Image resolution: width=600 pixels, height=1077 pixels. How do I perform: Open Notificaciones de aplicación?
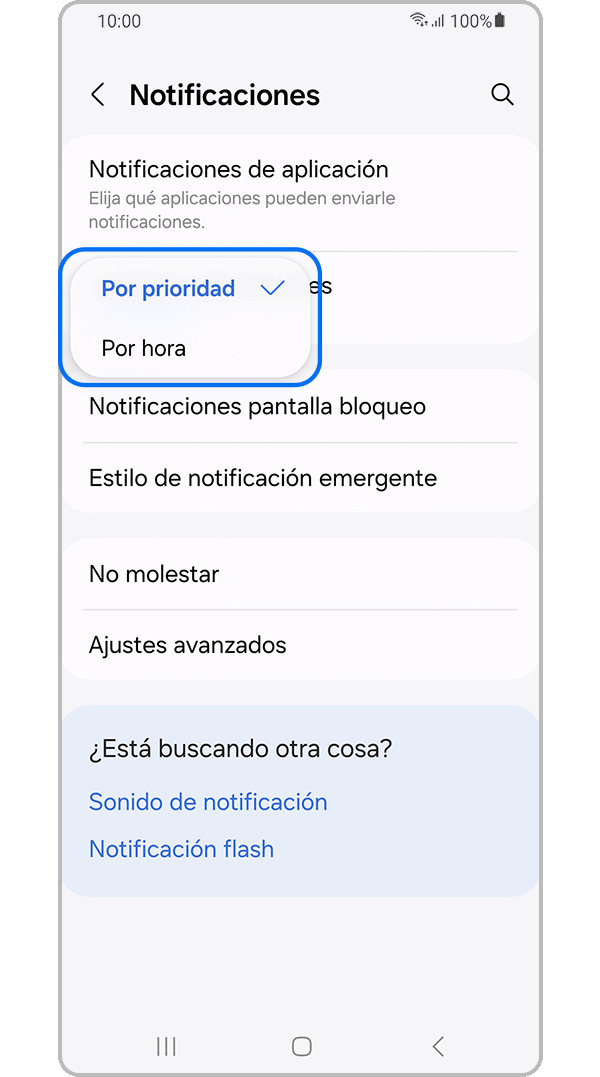pyautogui.click(x=238, y=192)
